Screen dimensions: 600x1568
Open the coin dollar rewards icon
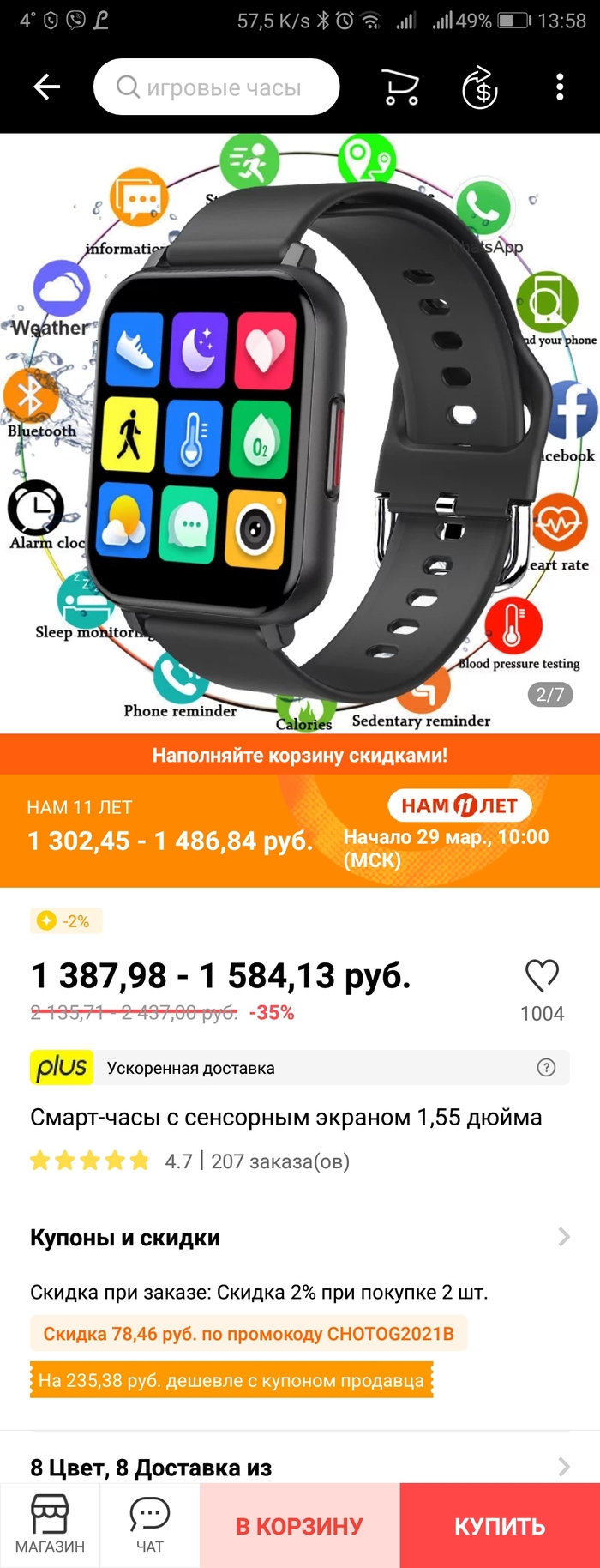(x=480, y=87)
